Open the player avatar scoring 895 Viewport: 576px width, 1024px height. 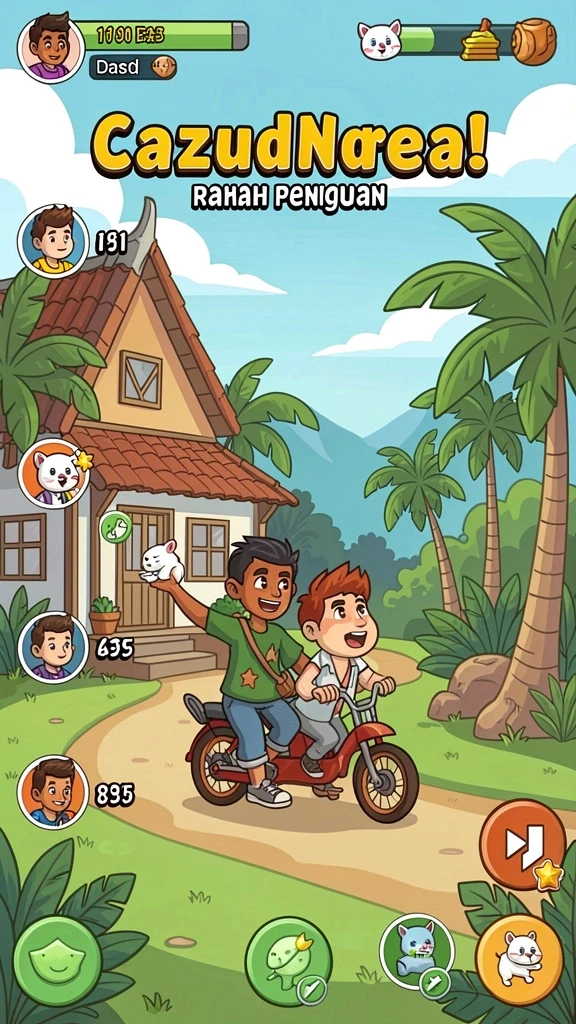pos(52,792)
